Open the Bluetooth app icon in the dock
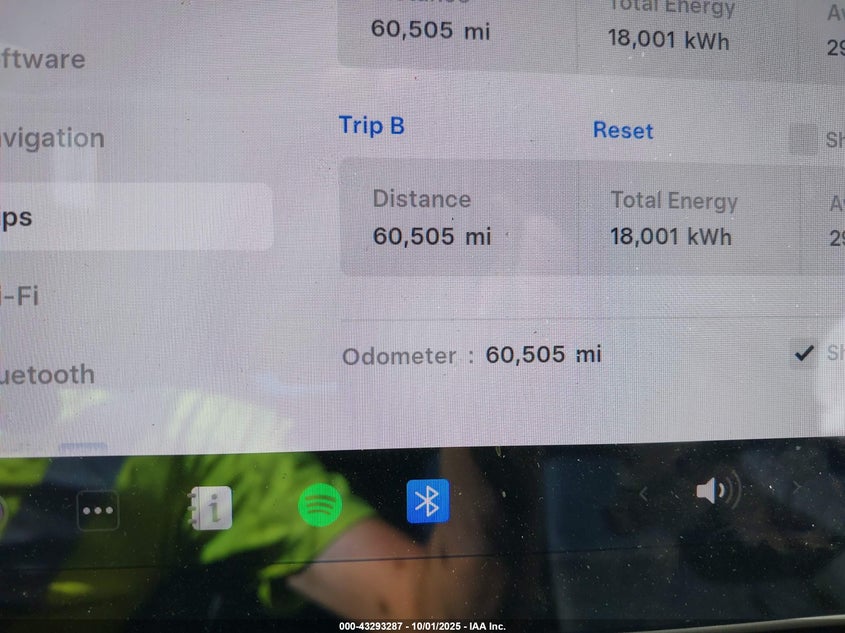 pos(428,501)
